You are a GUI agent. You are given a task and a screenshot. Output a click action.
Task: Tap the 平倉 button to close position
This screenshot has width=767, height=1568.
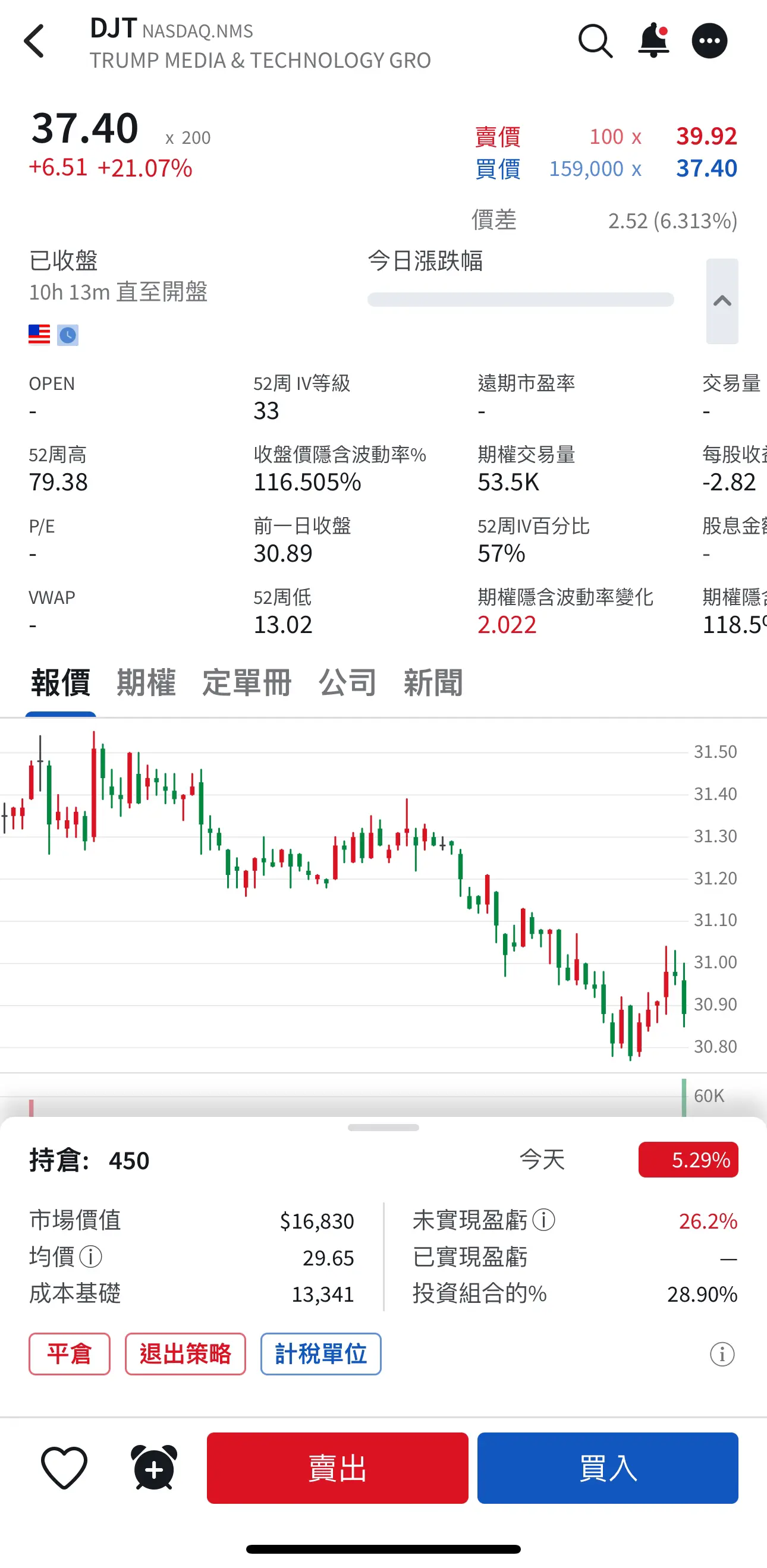pos(69,1354)
